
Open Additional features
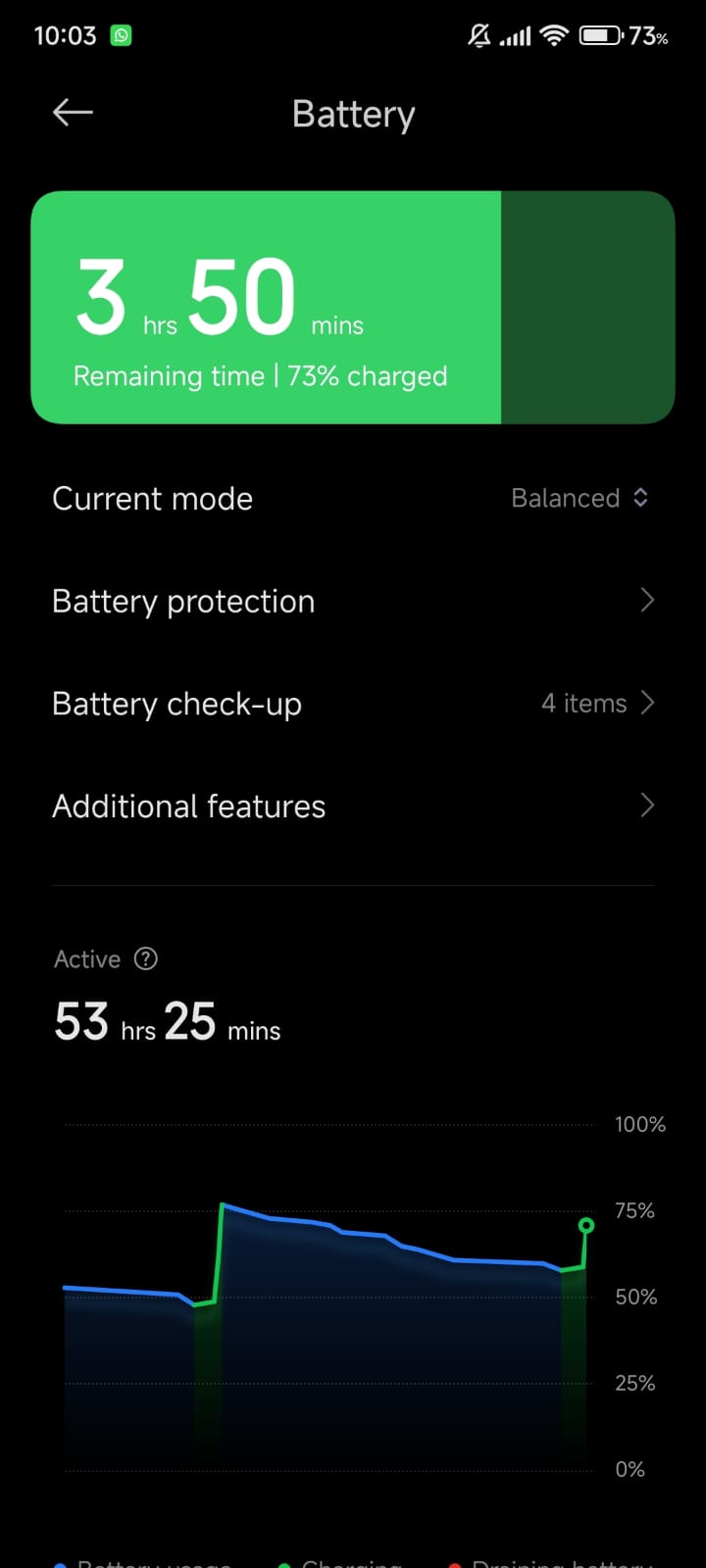(x=353, y=806)
